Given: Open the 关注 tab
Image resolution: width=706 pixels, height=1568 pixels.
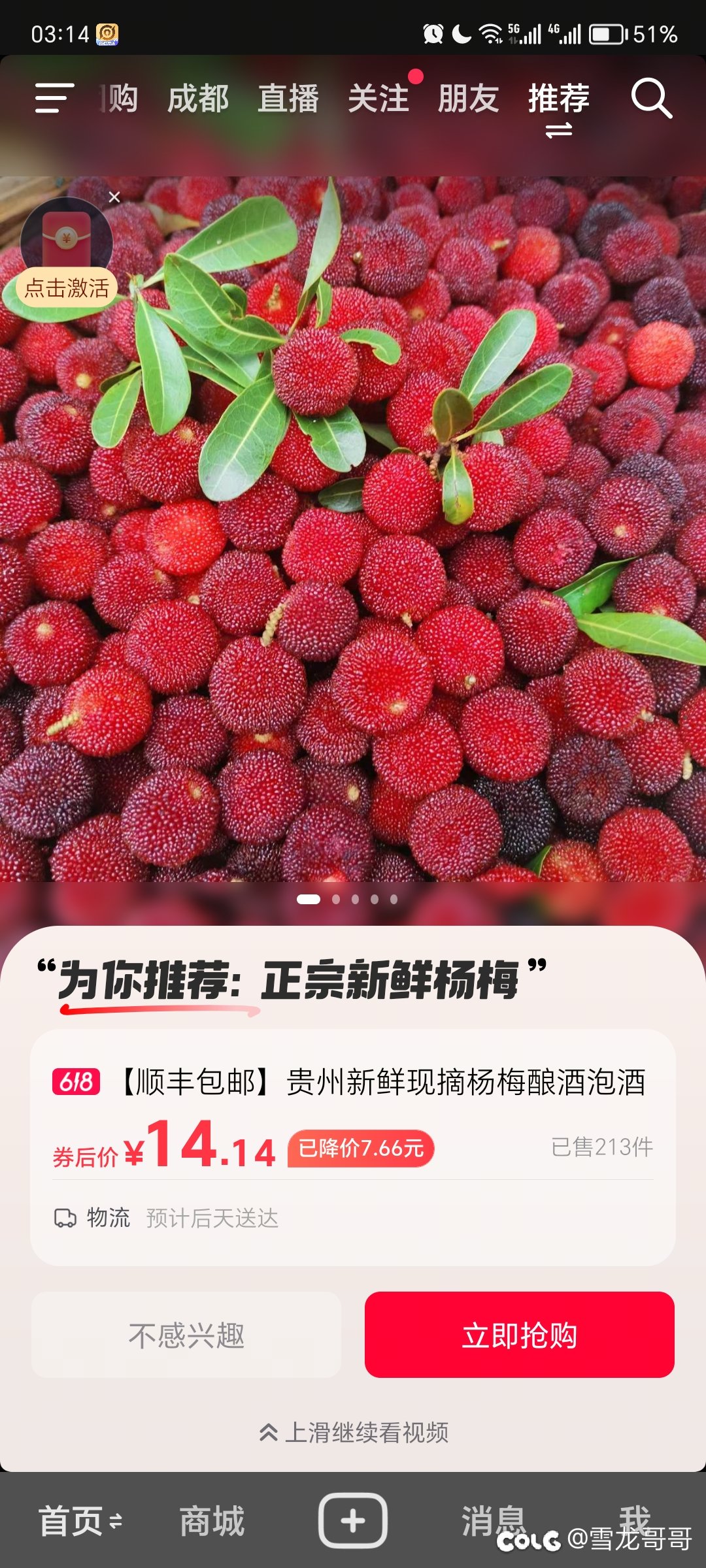Looking at the screenshot, I should (378, 99).
